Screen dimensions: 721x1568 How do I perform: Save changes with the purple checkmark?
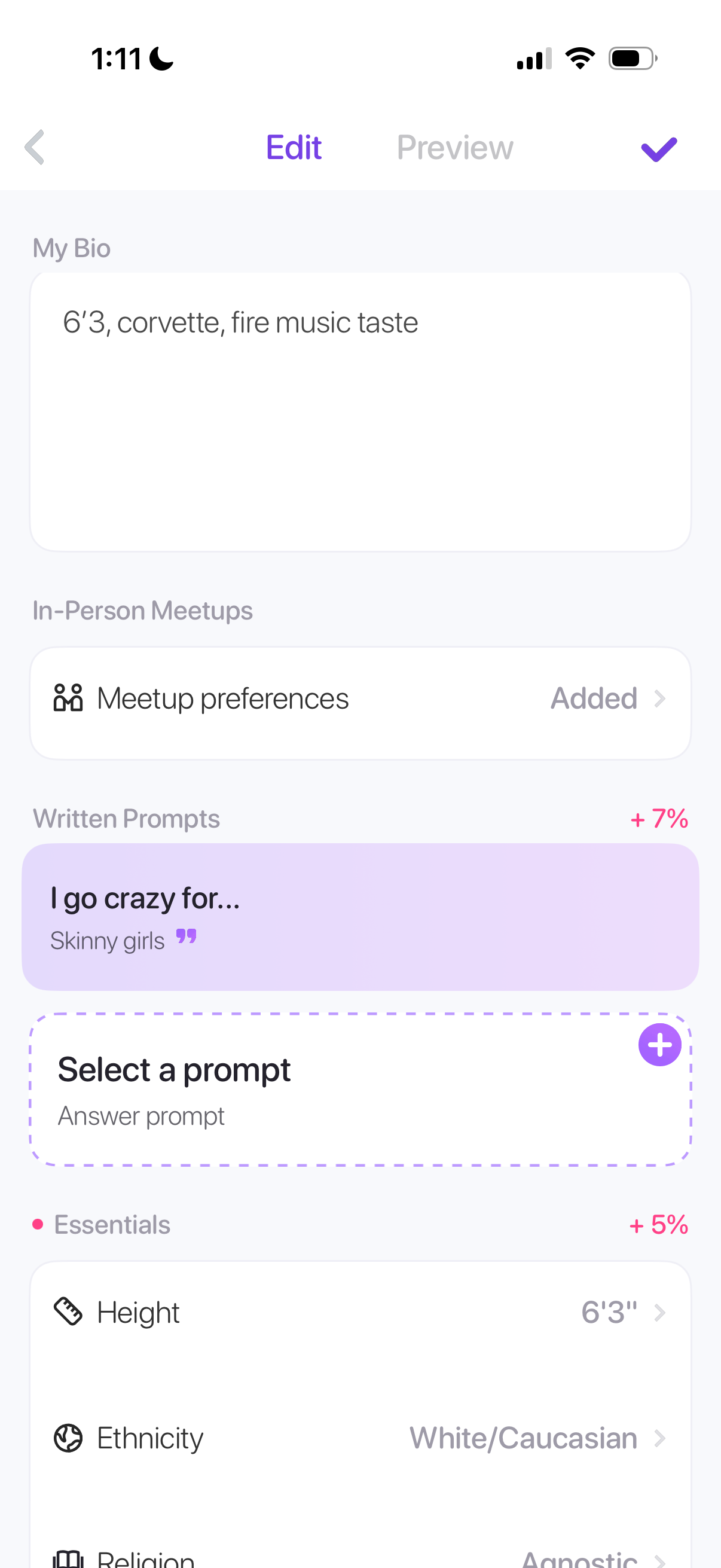pos(659,148)
